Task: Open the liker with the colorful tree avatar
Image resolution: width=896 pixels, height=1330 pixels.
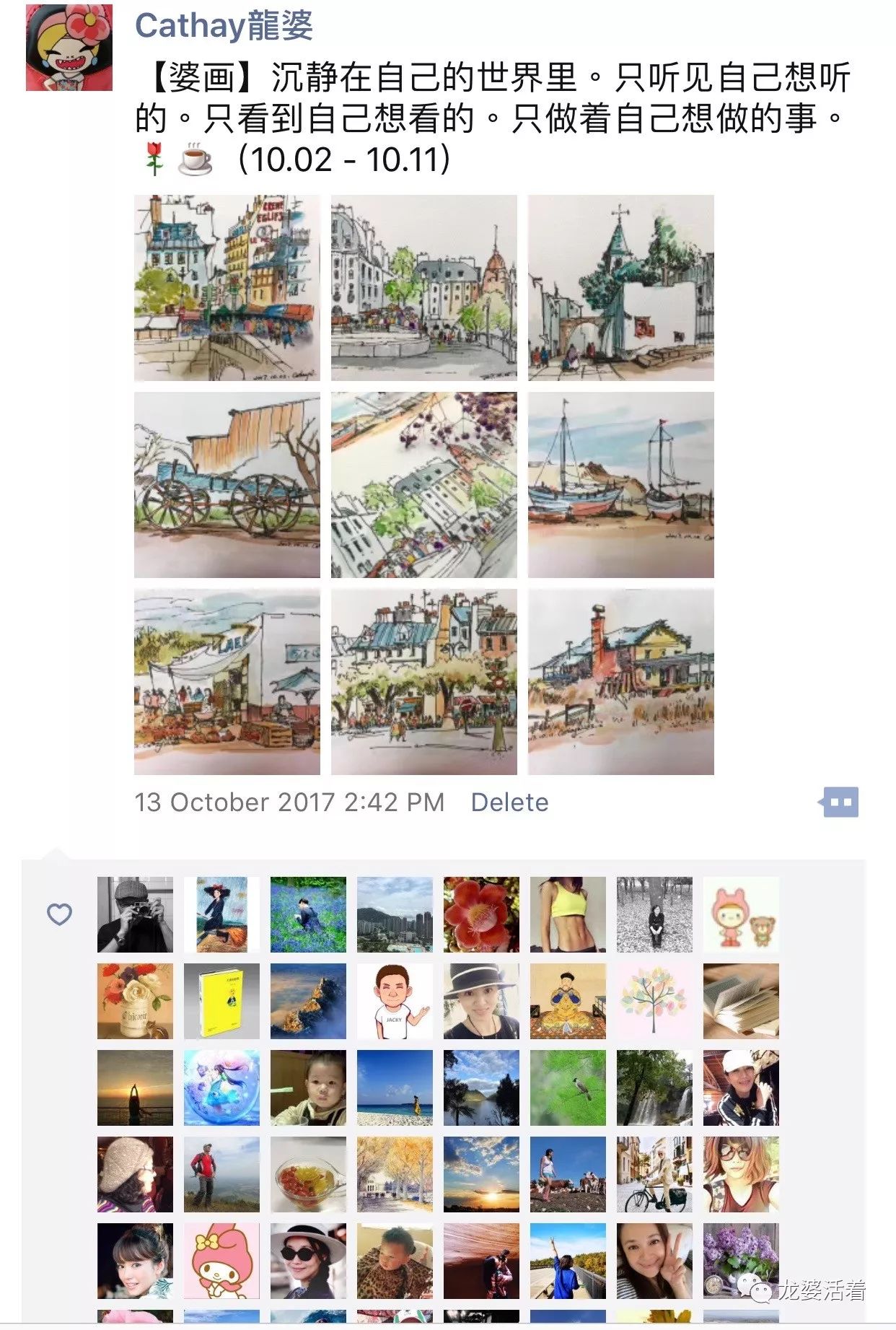Action: tap(654, 1001)
